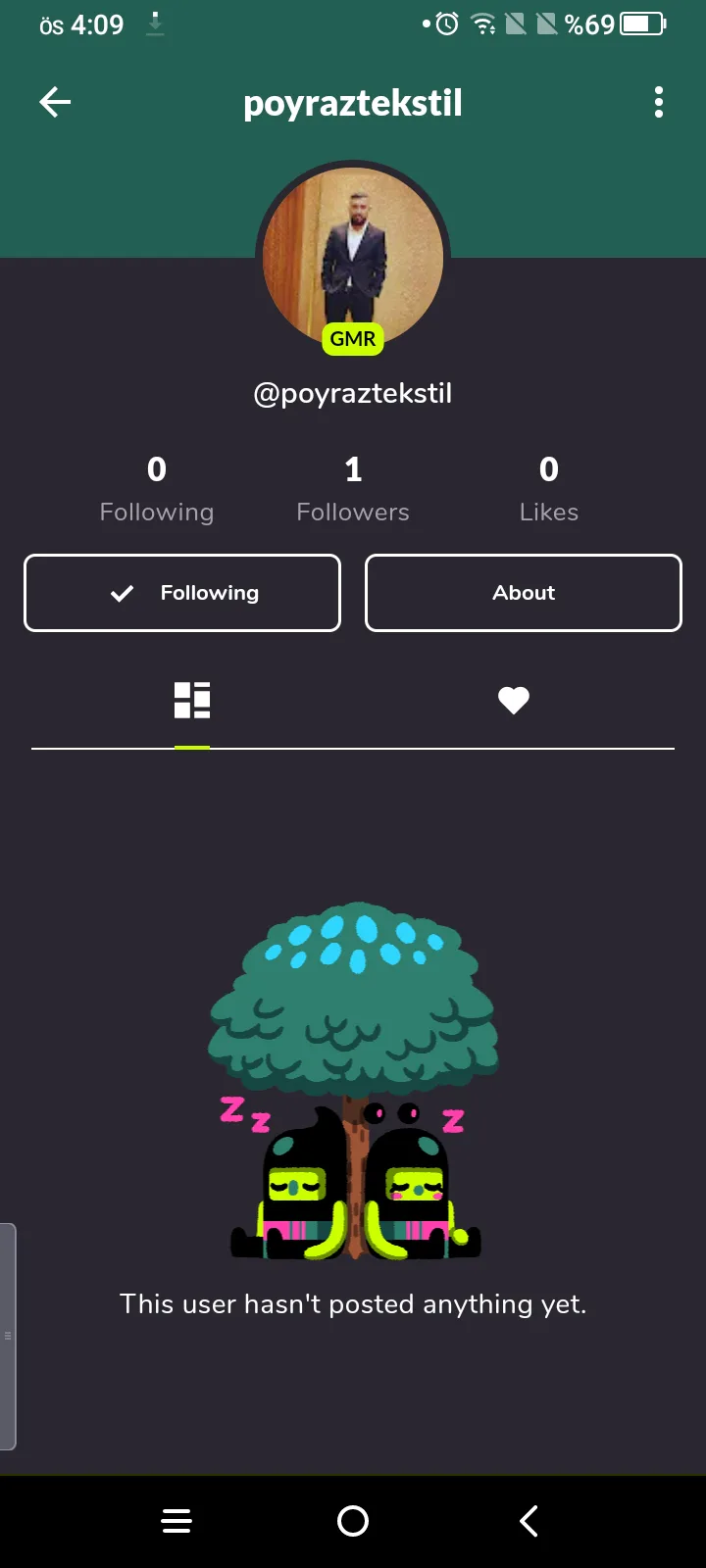Open the About section
The width and height of the screenshot is (706, 1568).
point(523,593)
